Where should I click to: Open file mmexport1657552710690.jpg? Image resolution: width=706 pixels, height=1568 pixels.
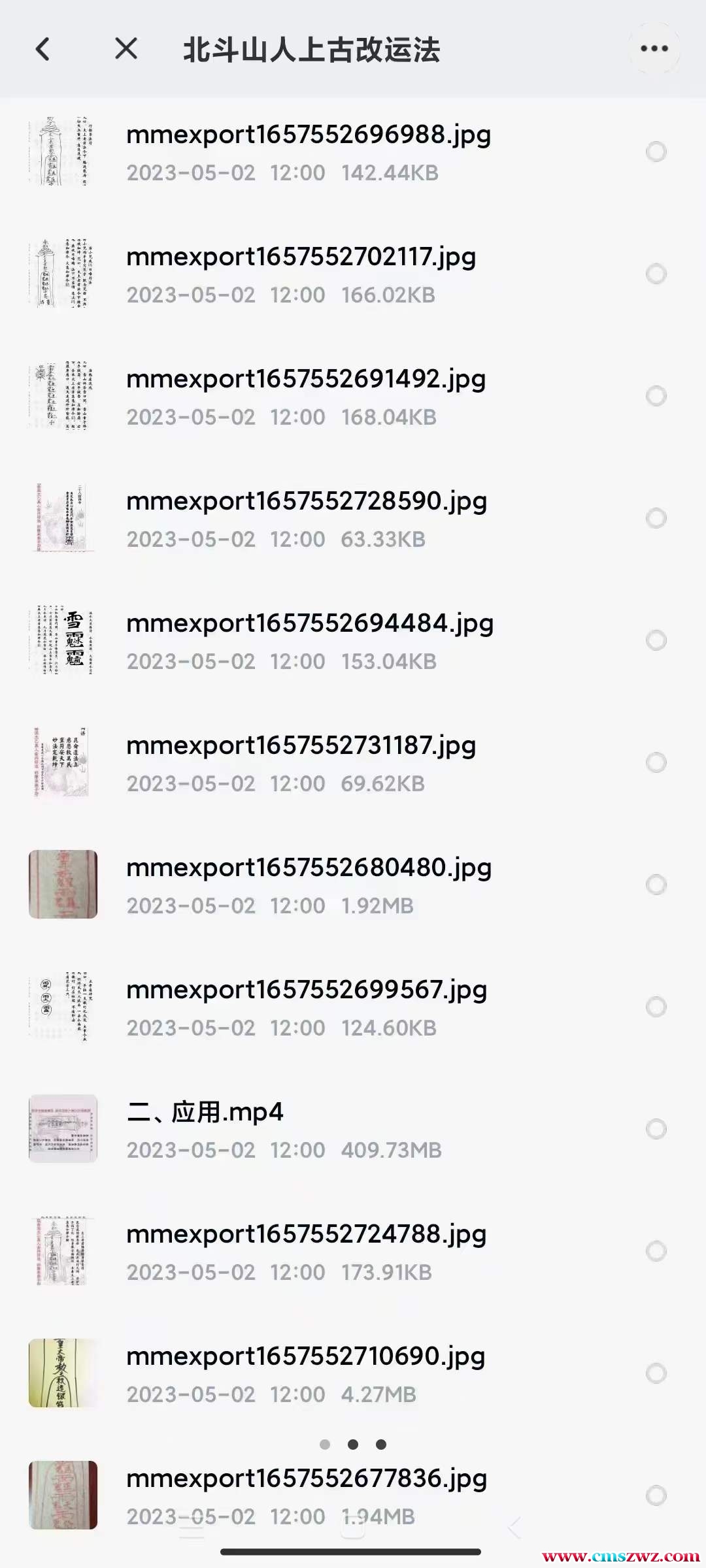pos(305,1357)
